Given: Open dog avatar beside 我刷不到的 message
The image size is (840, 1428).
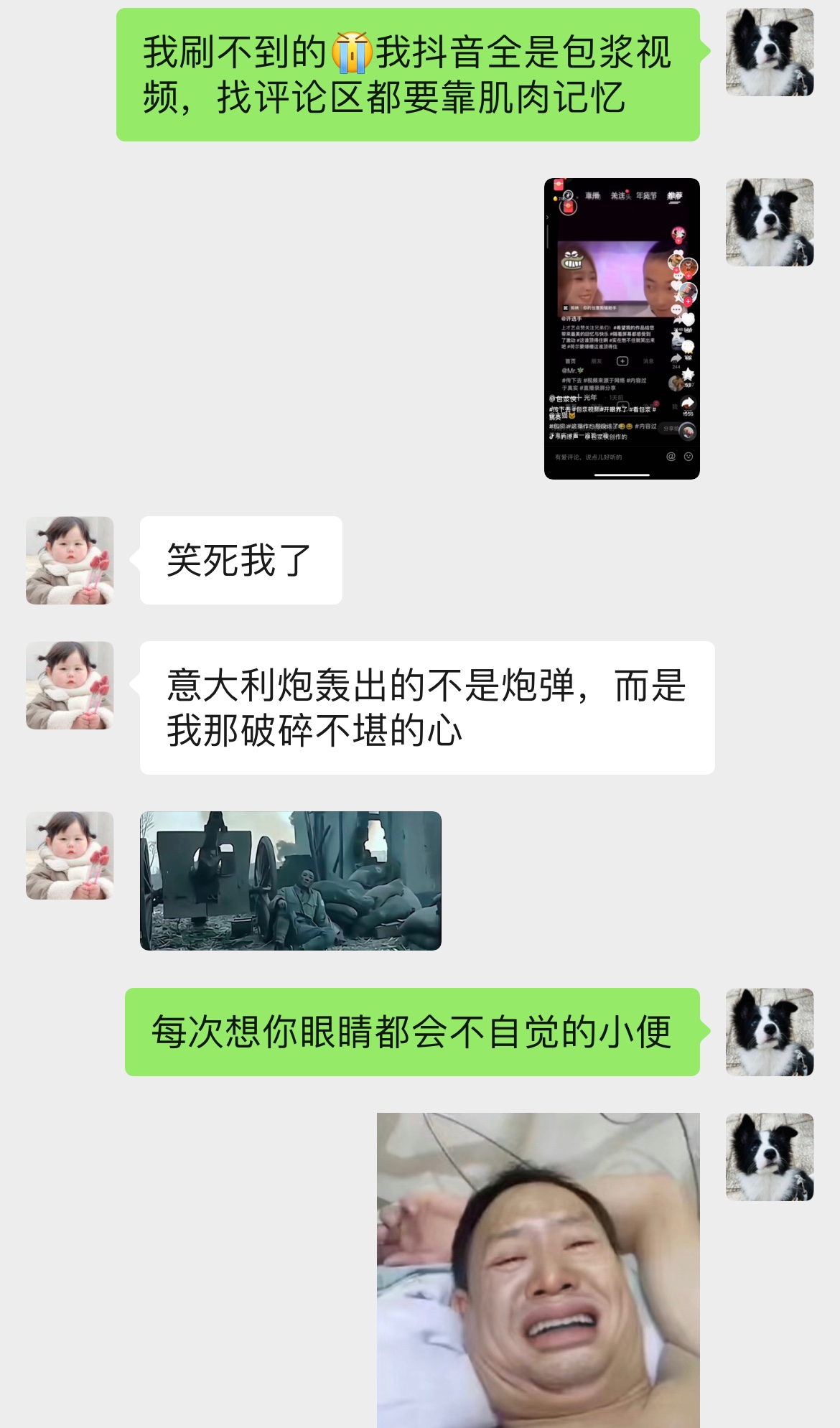Looking at the screenshot, I should (x=770, y=52).
